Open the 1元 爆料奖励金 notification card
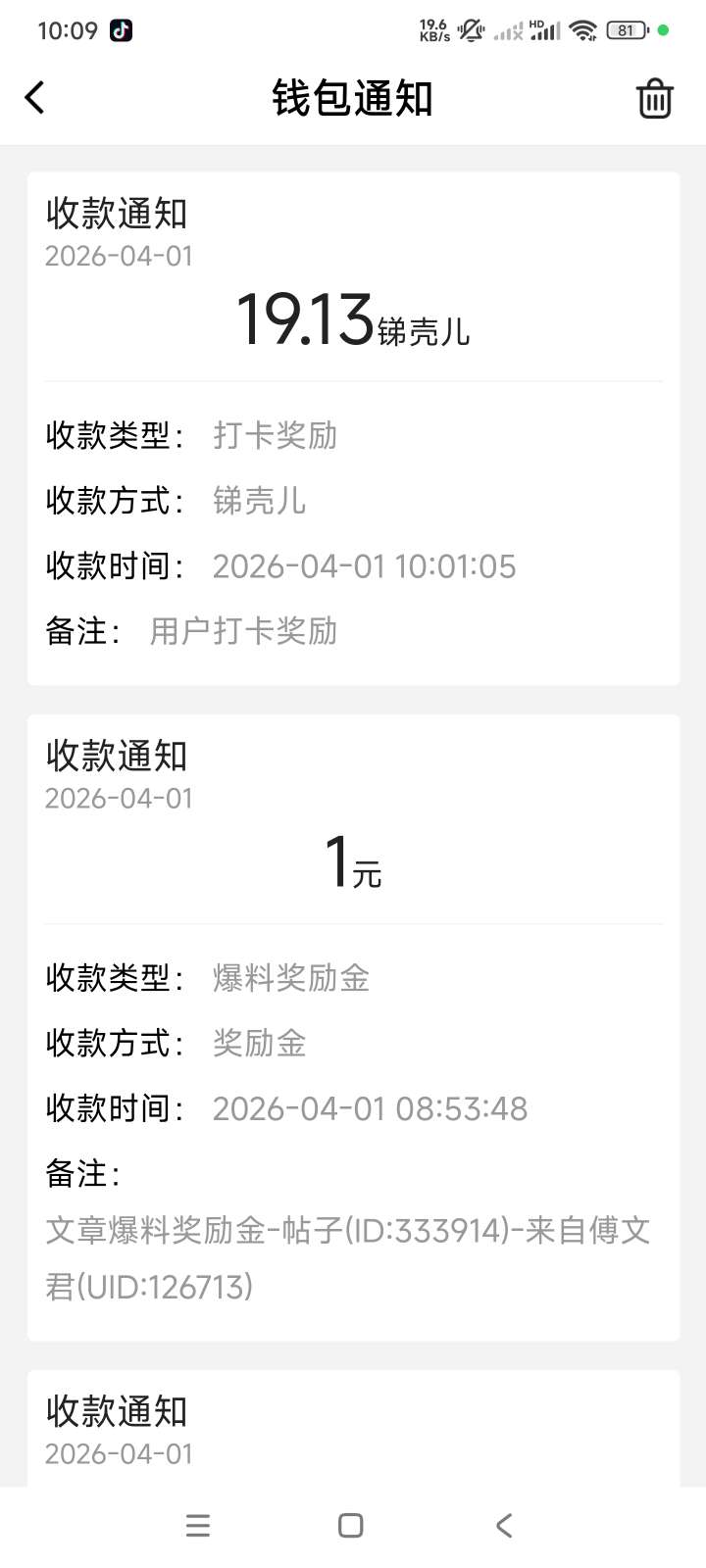Image resolution: width=706 pixels, height=1568 pixels. pos(353,1026)
